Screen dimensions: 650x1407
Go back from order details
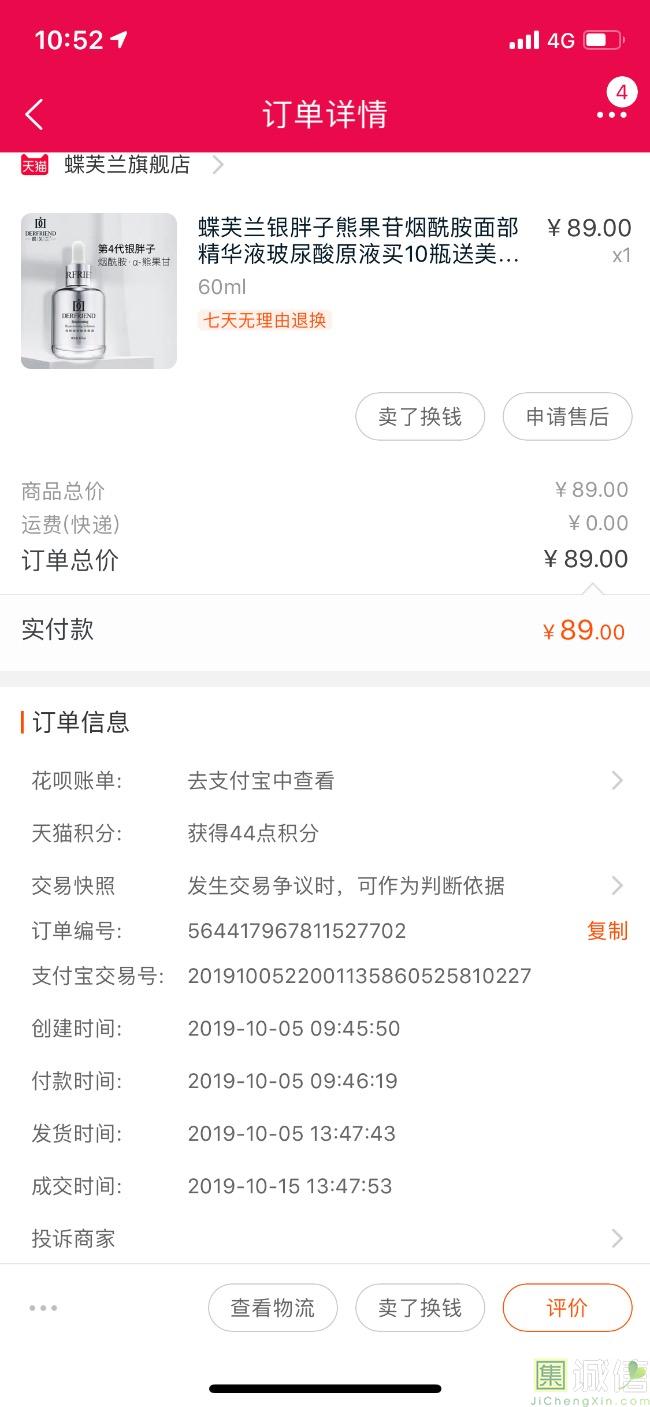point(34,114)
